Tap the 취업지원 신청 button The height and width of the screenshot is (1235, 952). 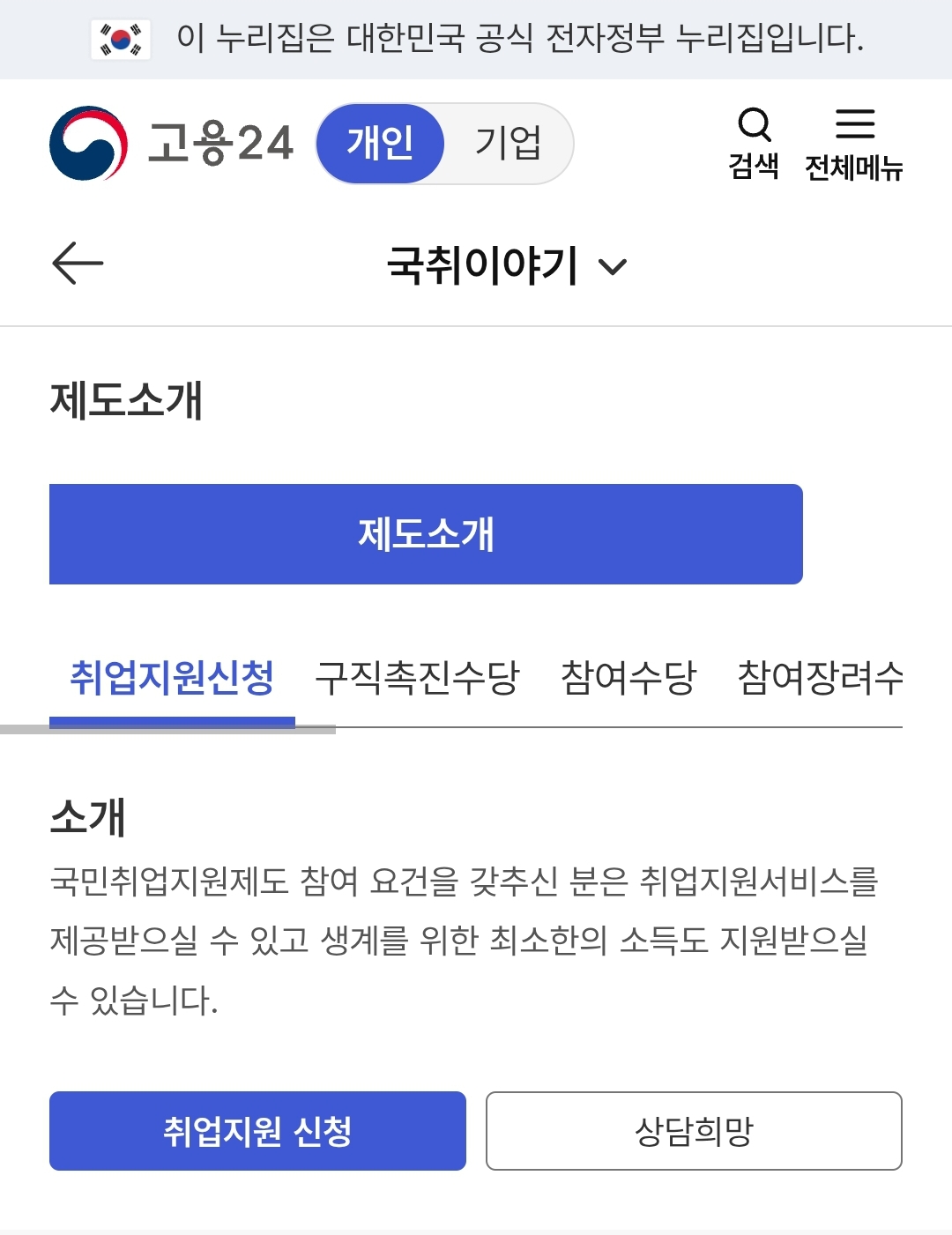point(257,1131)
